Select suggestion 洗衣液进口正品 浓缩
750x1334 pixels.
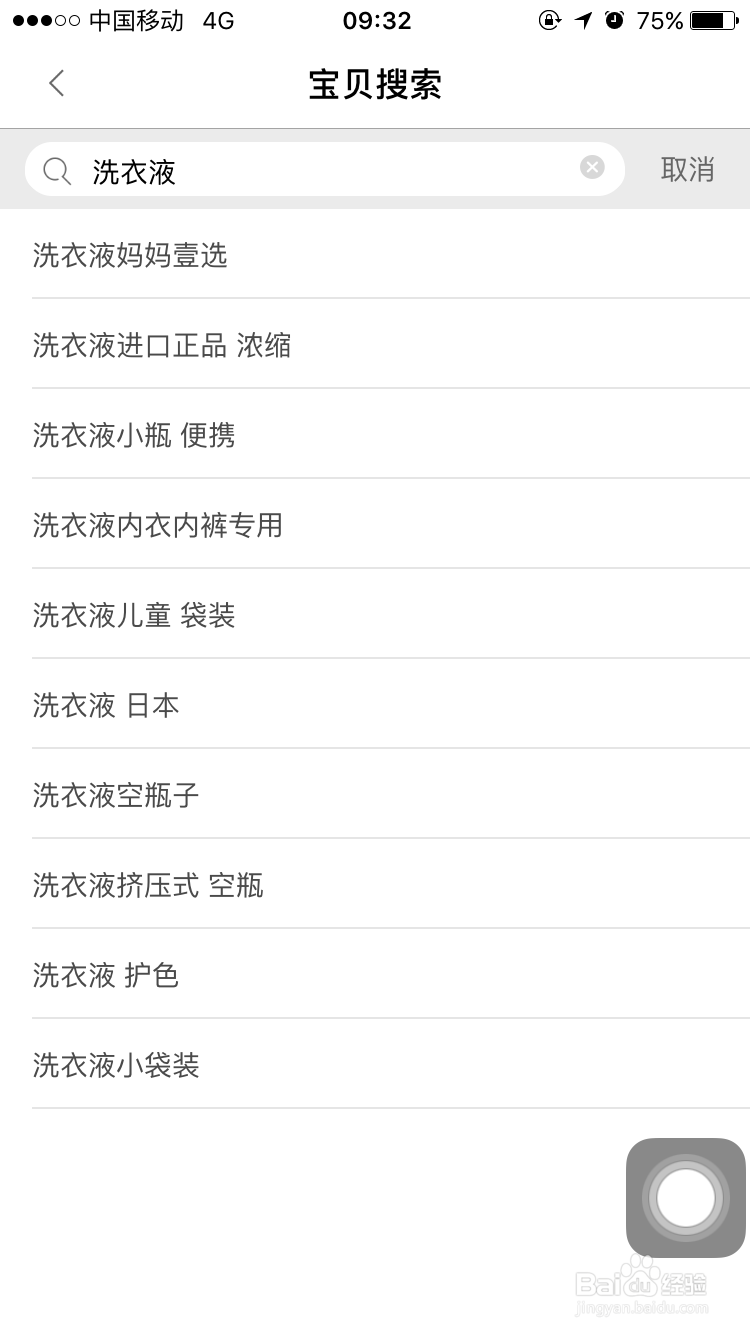(x=162, y=345)
